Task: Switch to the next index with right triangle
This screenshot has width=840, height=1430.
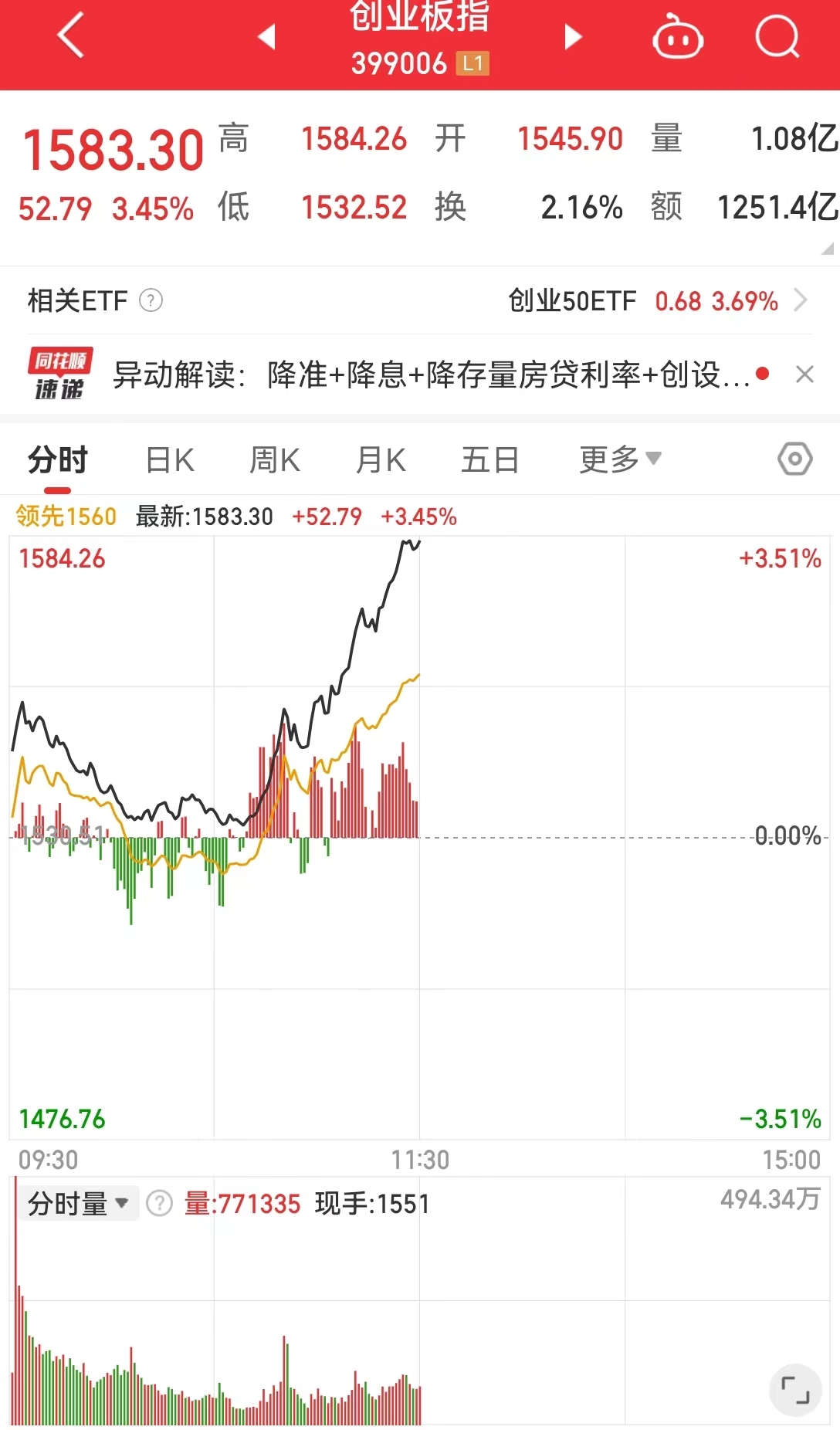Action: [572, 36]
